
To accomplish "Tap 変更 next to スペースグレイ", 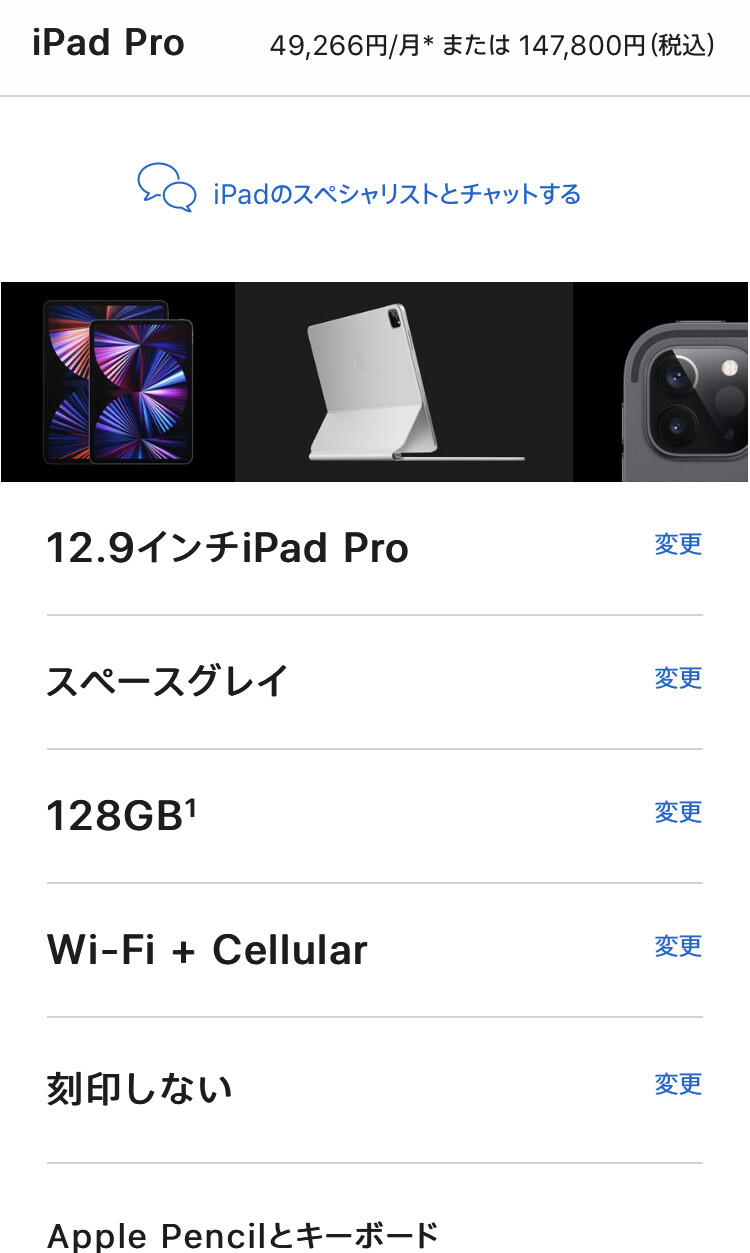I will pyautogui.click(x=678, y=679).
